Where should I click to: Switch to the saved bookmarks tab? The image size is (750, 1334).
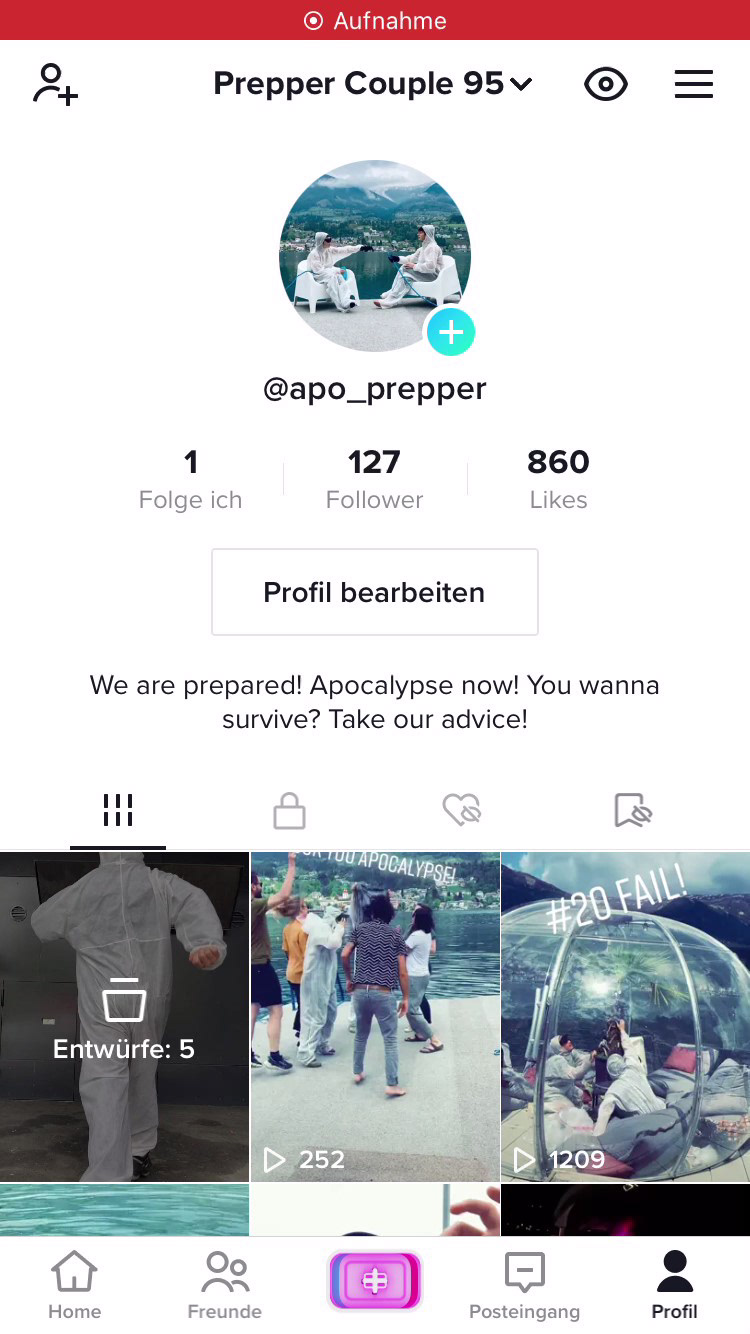pos(632,811)
